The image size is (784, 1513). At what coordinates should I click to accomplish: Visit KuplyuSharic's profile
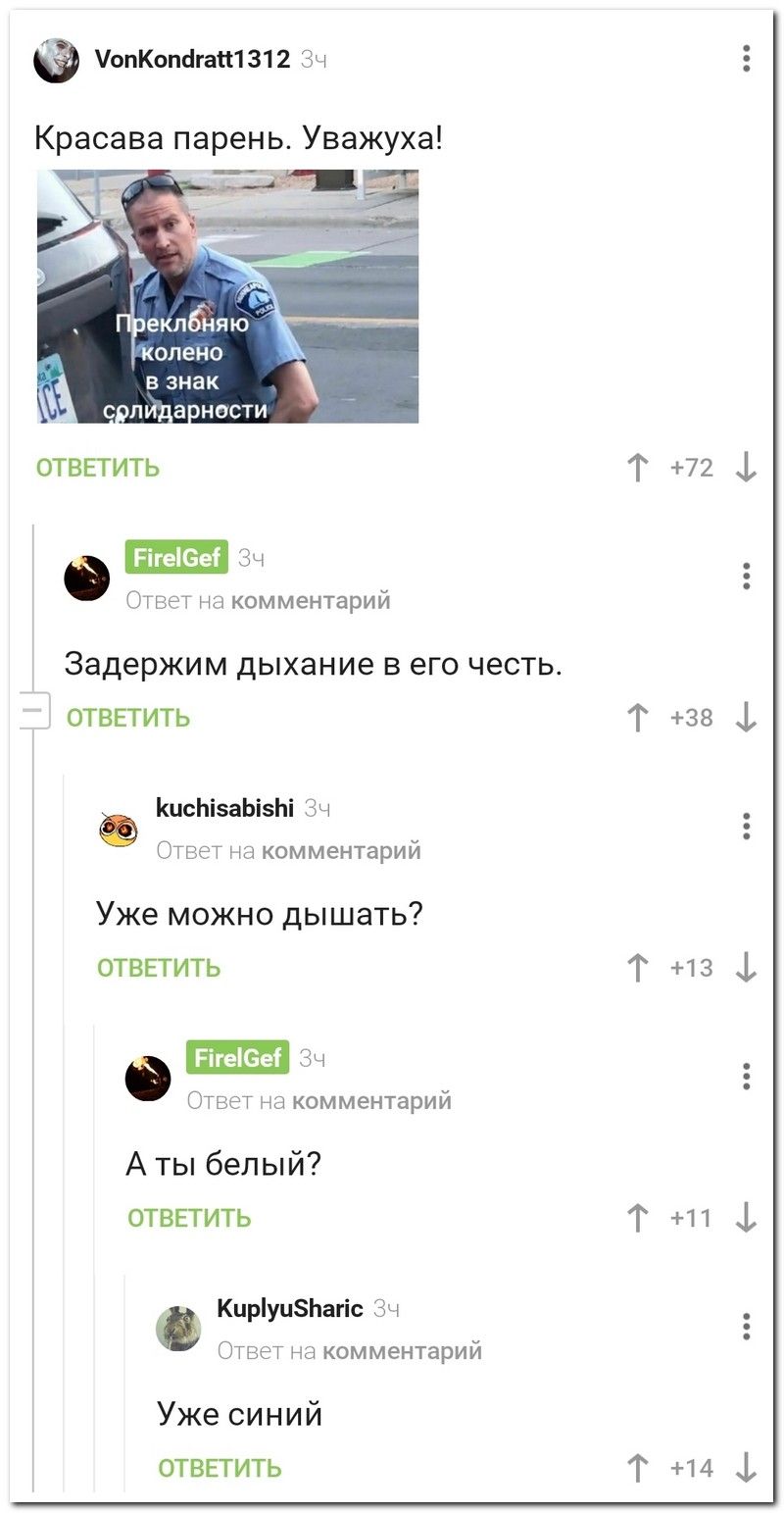[289, 1308]
